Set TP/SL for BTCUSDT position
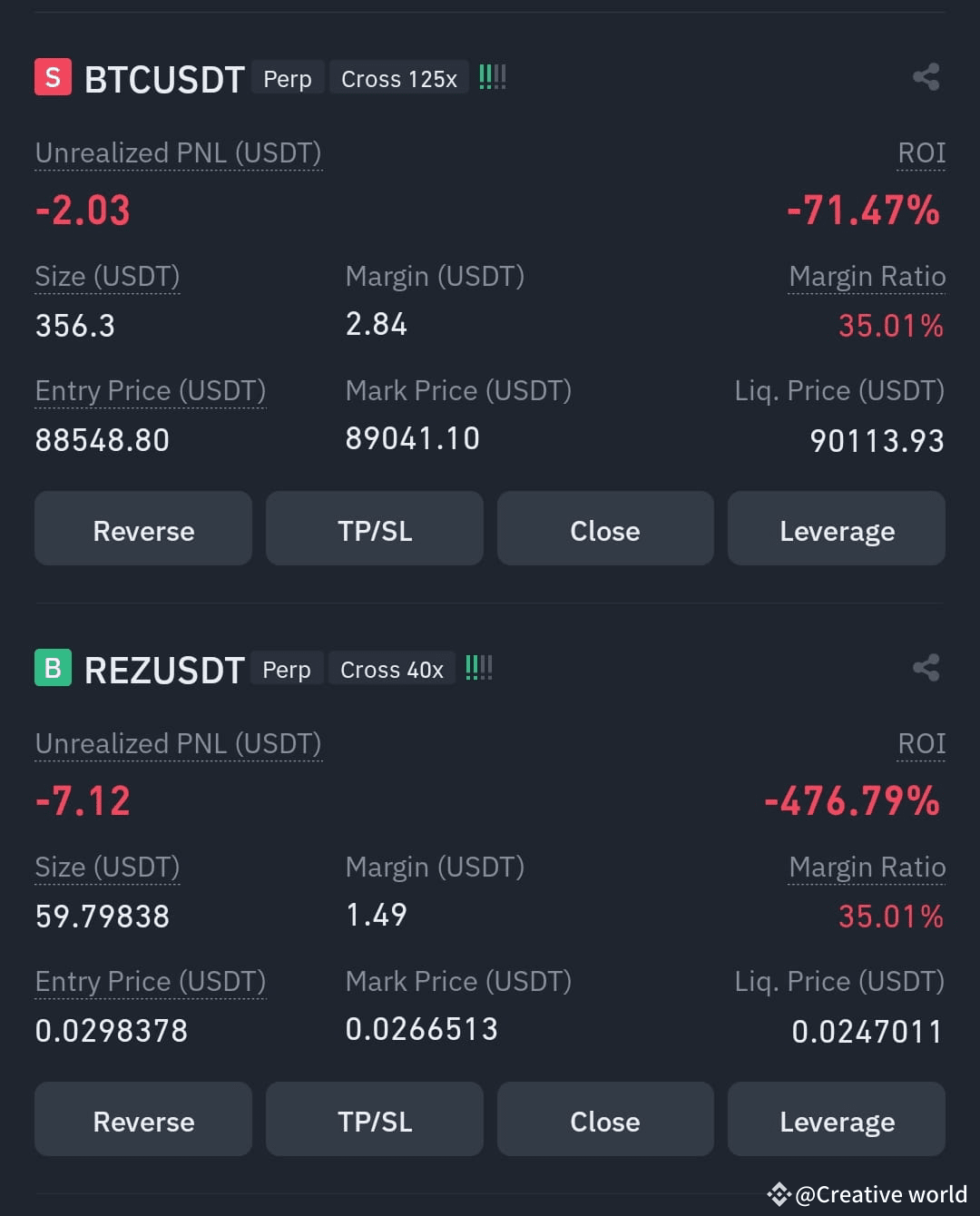980x1216 pixels. pyautogui.click(x=374, y=529)
